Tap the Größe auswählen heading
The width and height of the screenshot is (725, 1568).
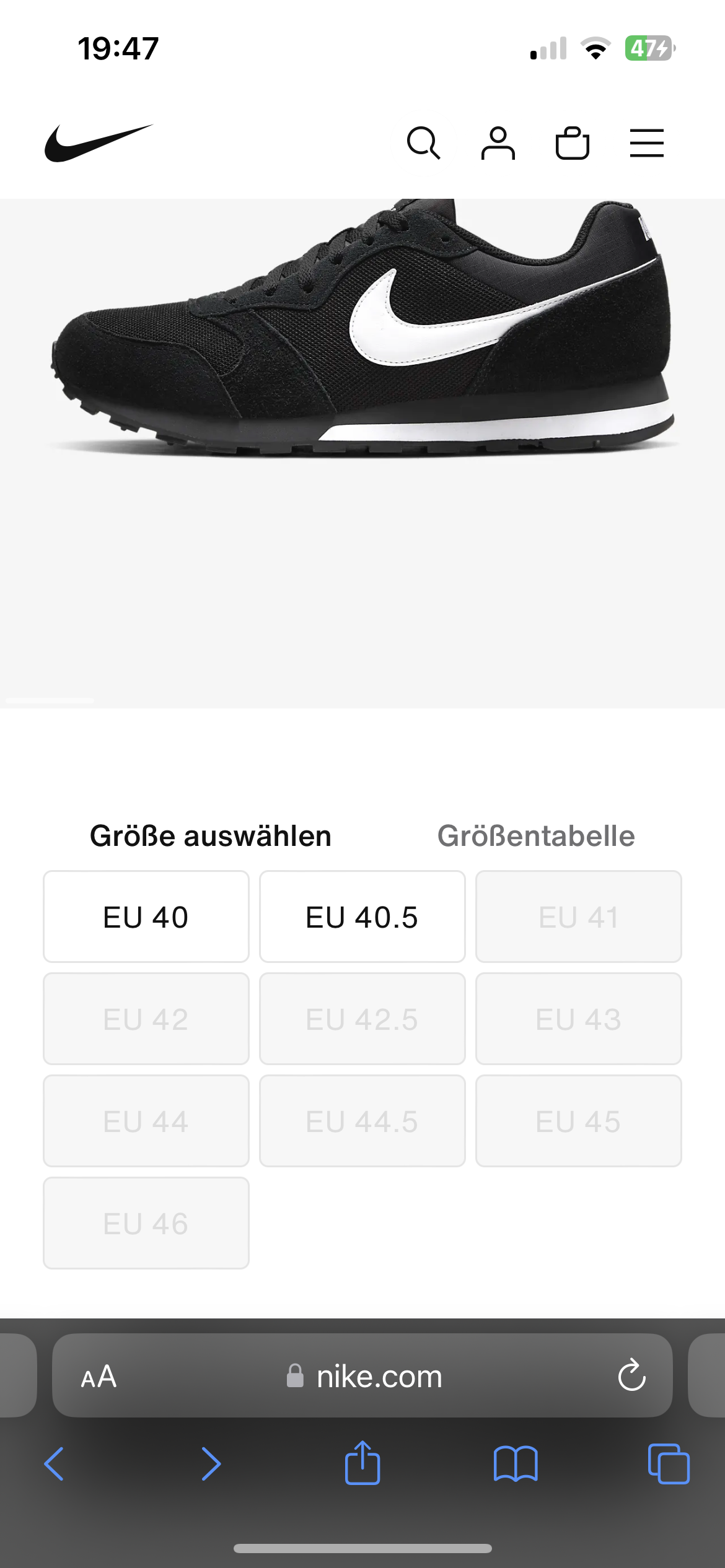click(x=210, y=836)
